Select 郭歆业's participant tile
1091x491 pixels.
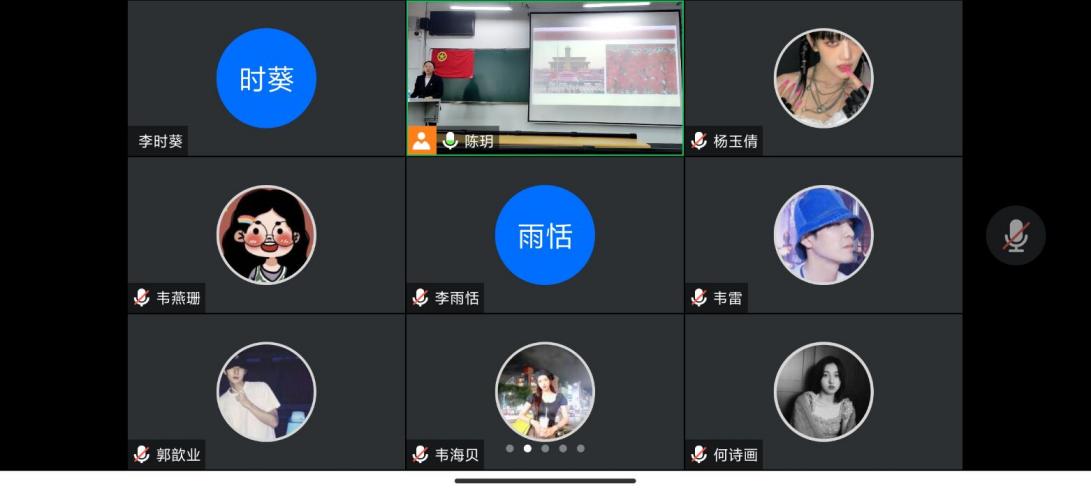tap(266, 392)
